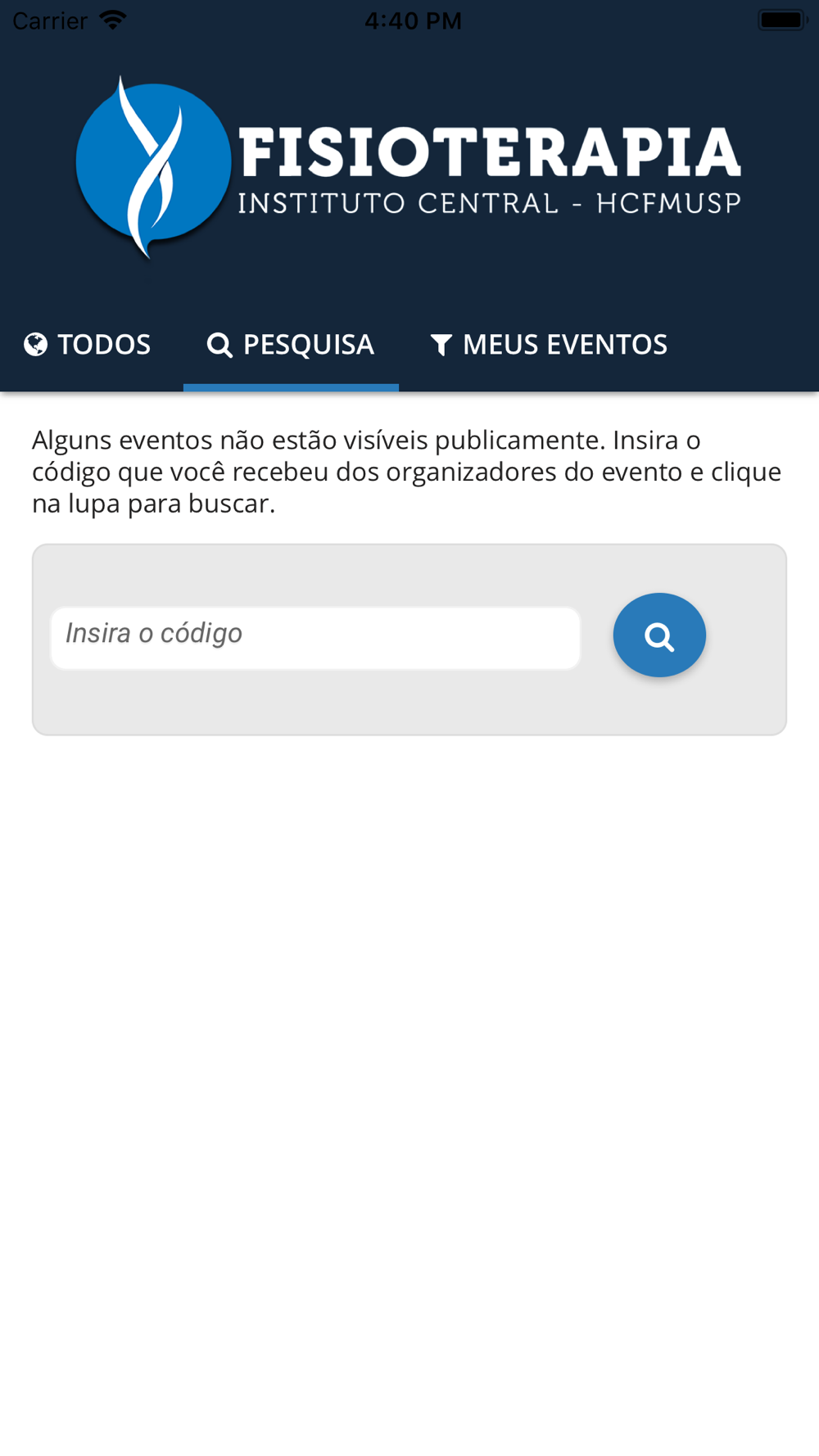Open the MEUS EVENTOS tab
819x1456 pixels.
(x=549, y=345)
